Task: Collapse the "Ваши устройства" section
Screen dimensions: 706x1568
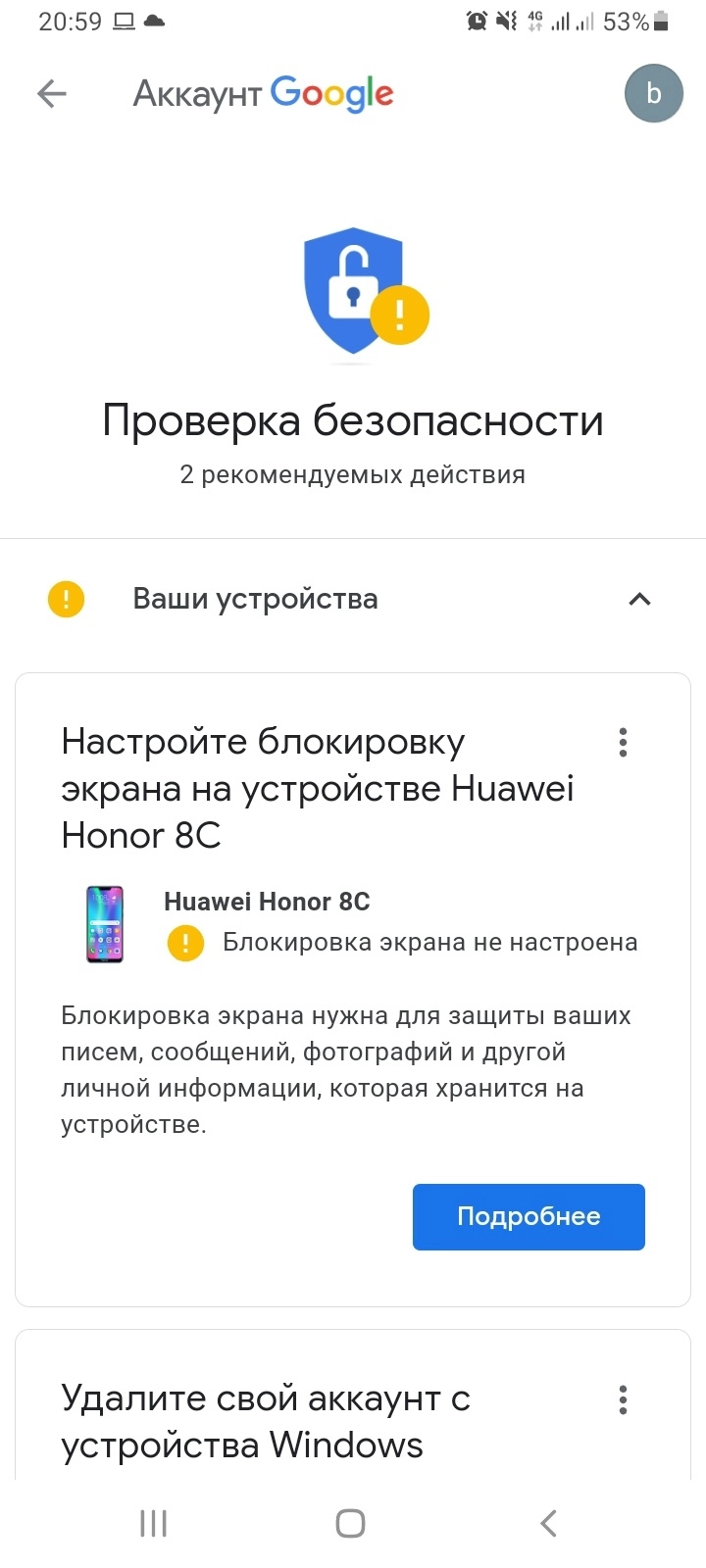Action: click(639, 599)
